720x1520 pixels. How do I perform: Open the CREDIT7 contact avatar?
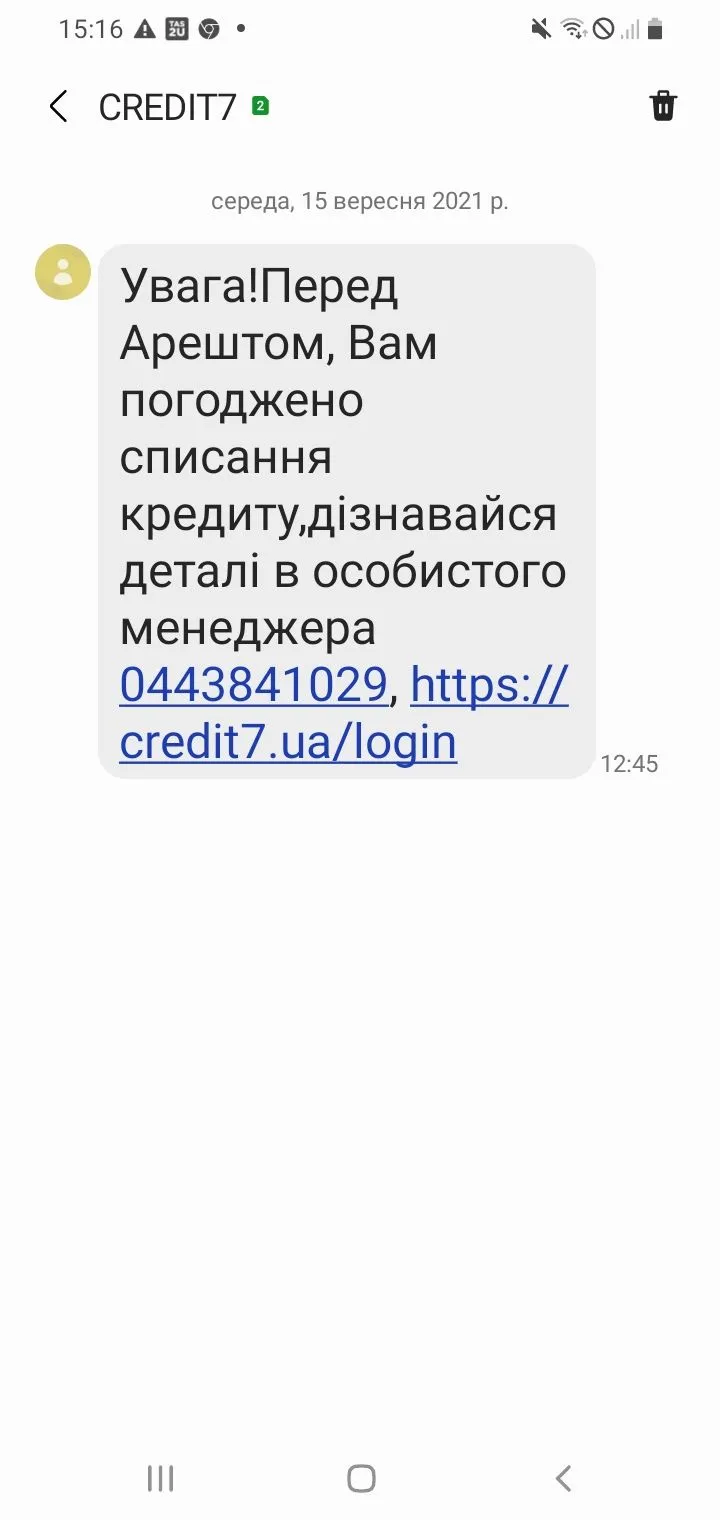62,271
